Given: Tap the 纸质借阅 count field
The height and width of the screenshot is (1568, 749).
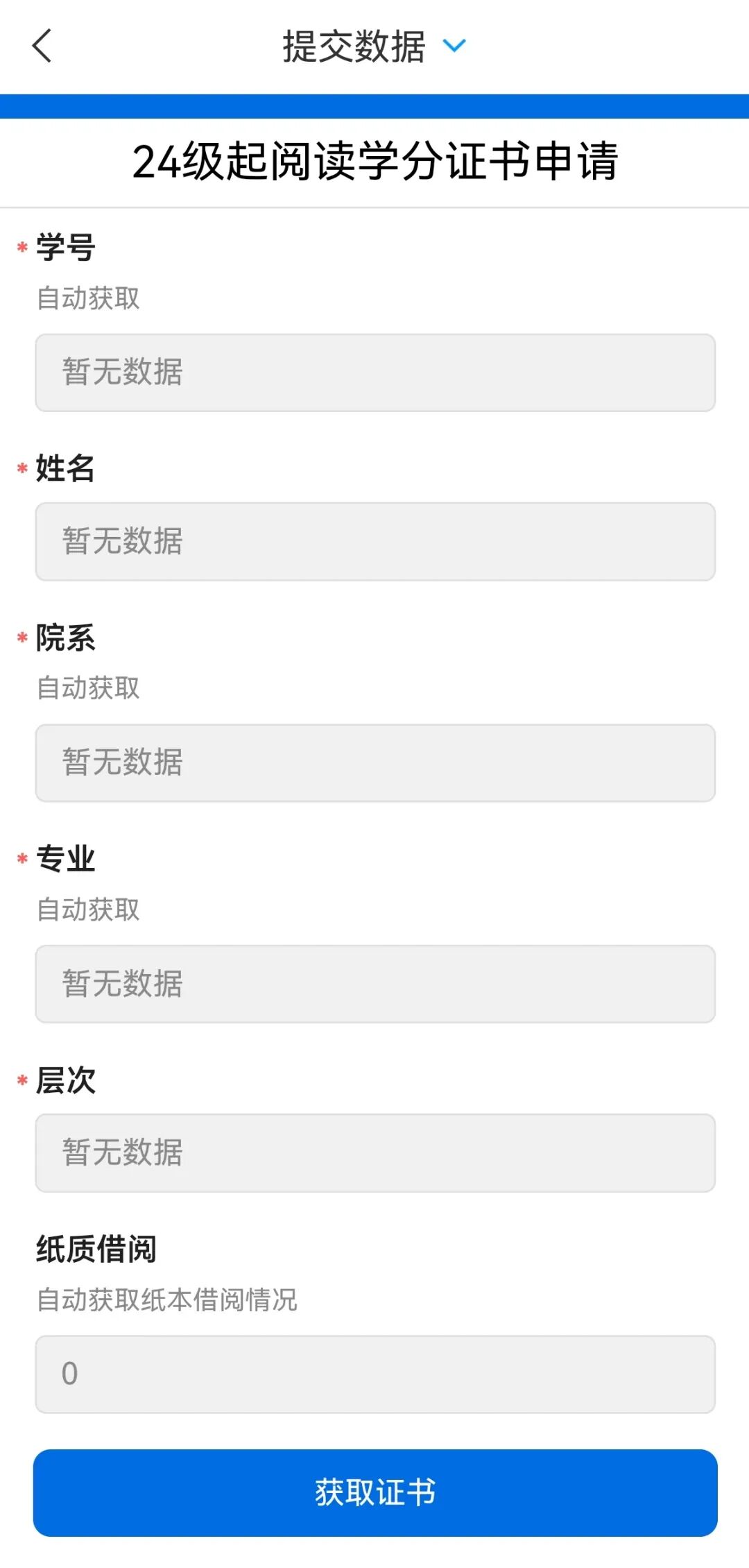Looking at the screenshot, I should [374, 1374].
